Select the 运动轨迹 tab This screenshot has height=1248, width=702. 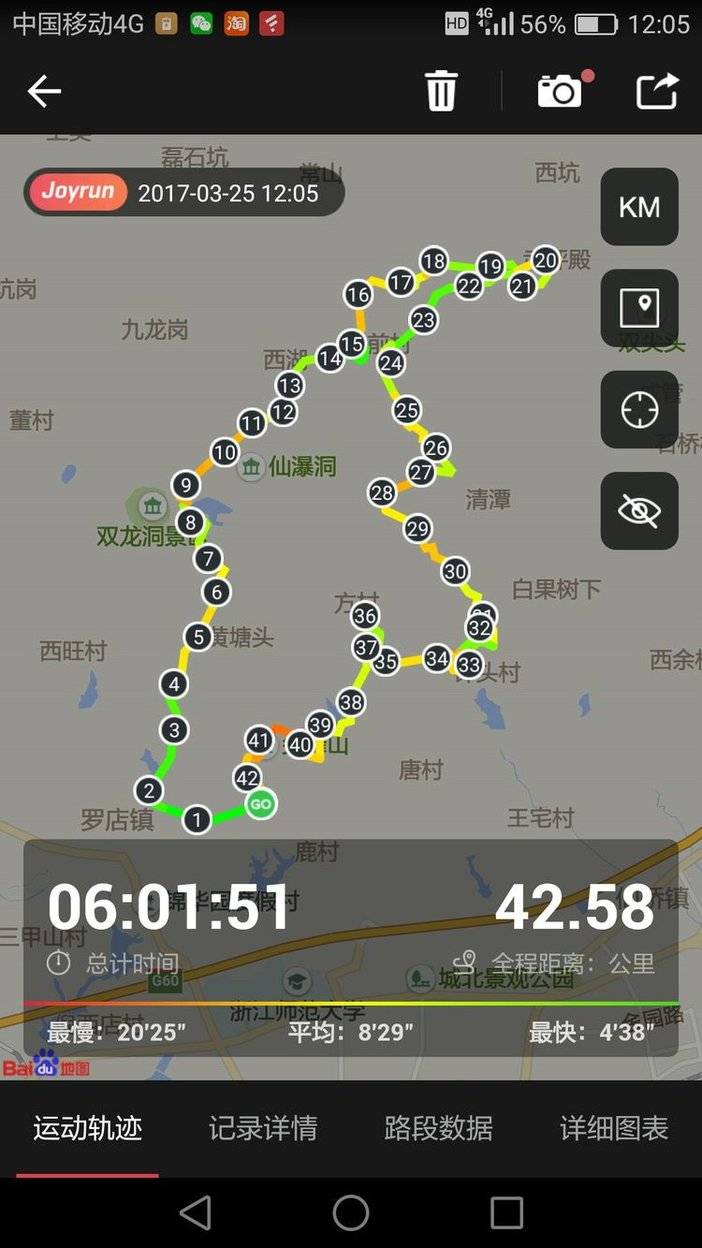88,1129
